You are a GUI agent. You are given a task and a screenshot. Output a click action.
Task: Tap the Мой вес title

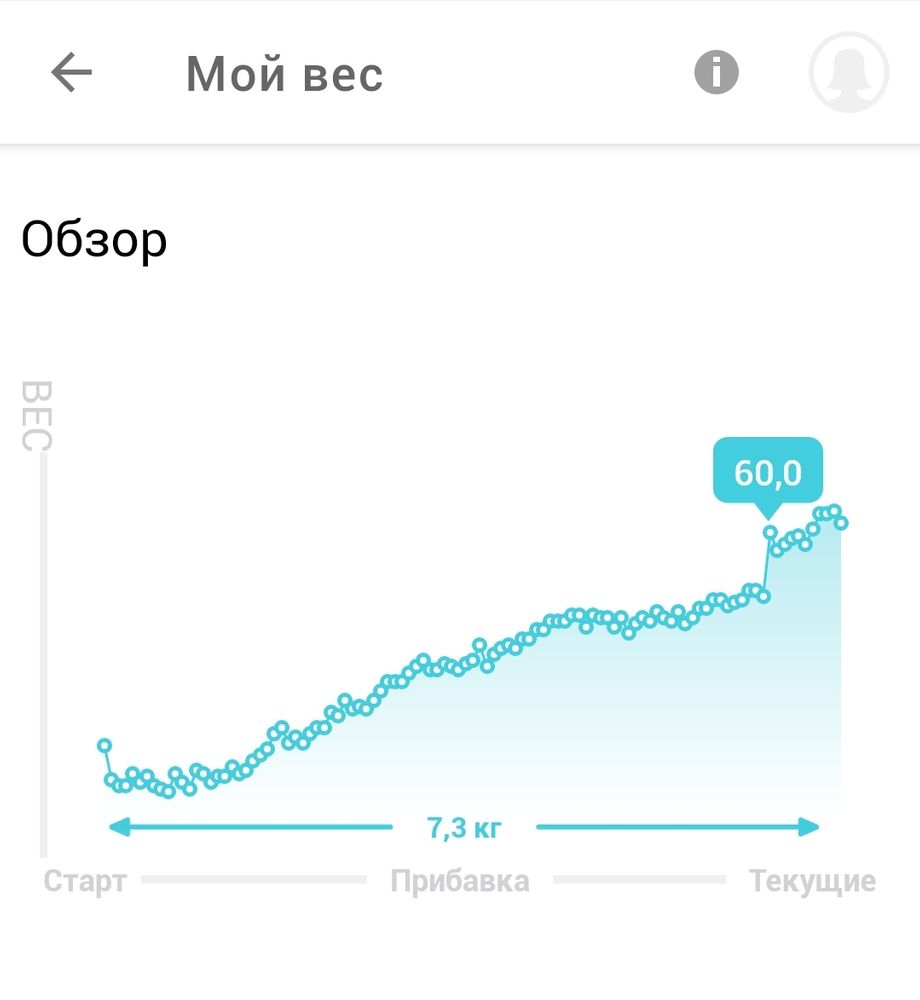(284, 71)
